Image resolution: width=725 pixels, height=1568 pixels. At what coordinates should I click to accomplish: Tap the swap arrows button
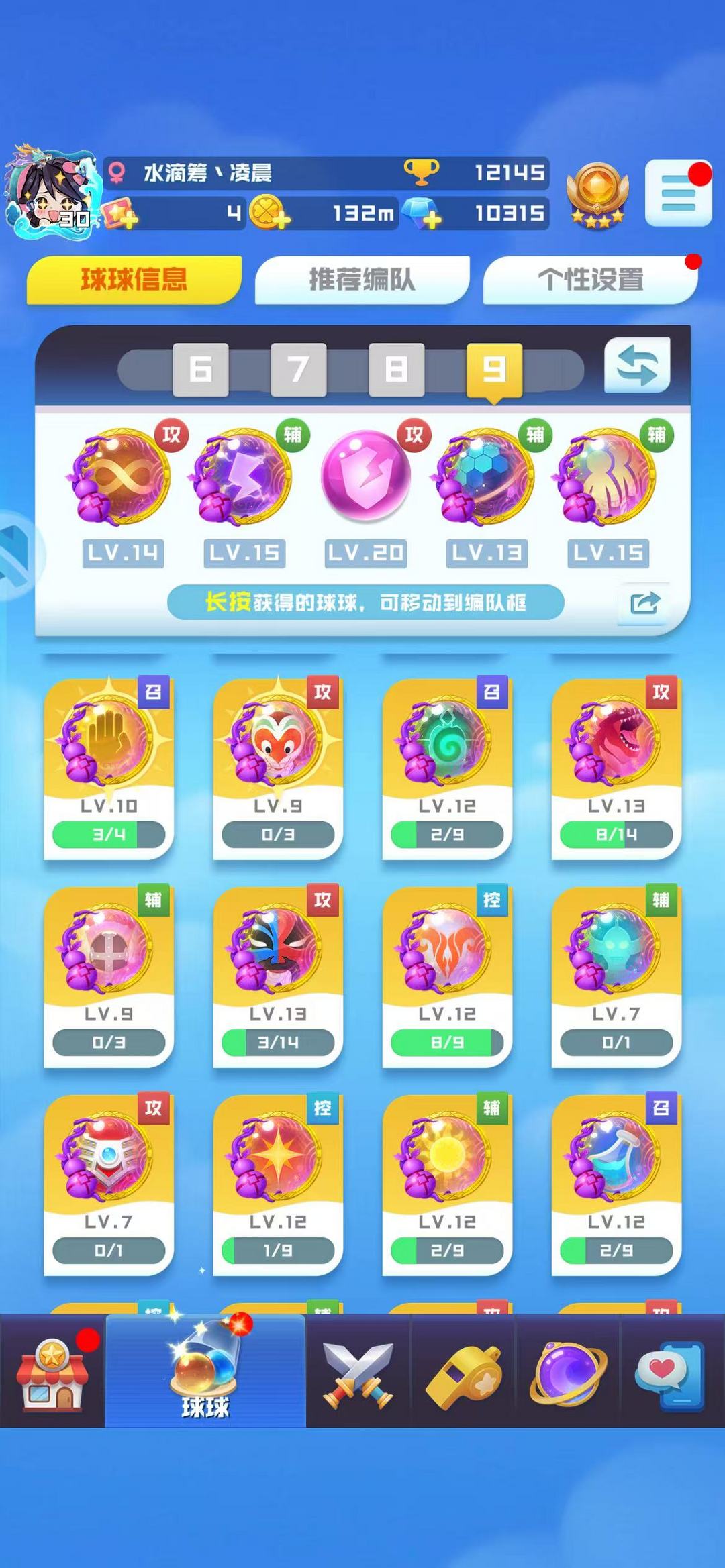click(x=637, y=366)
